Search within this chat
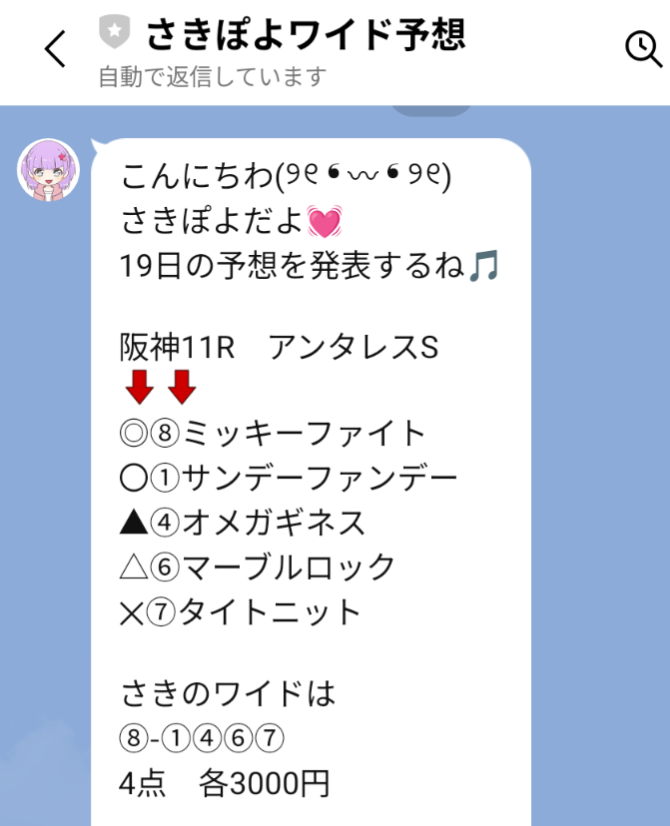Screen dimensions: 670x826 click(x=640, y=47)
